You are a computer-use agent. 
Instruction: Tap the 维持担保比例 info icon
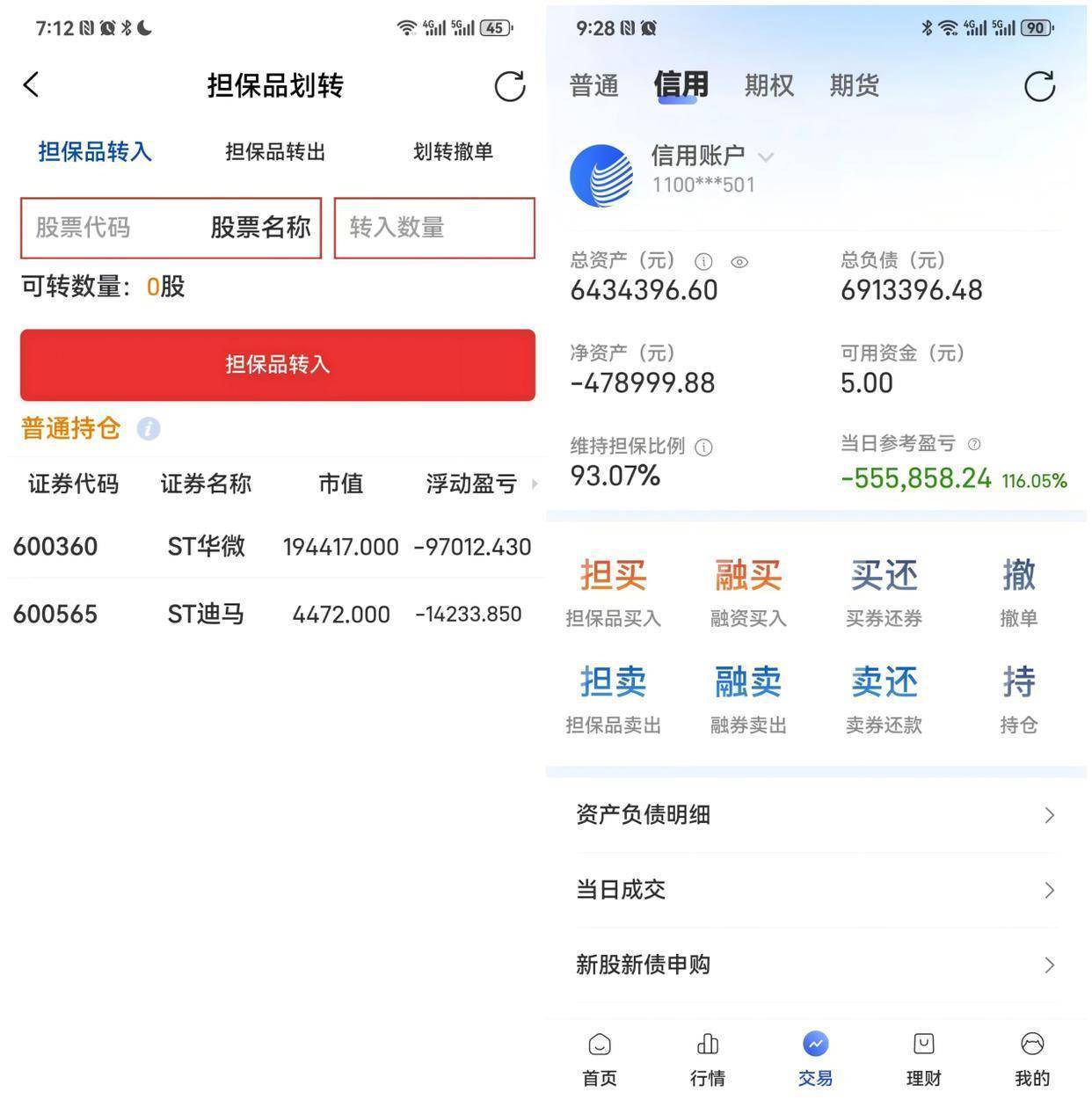pyautogui.click(x=703, y=448)
